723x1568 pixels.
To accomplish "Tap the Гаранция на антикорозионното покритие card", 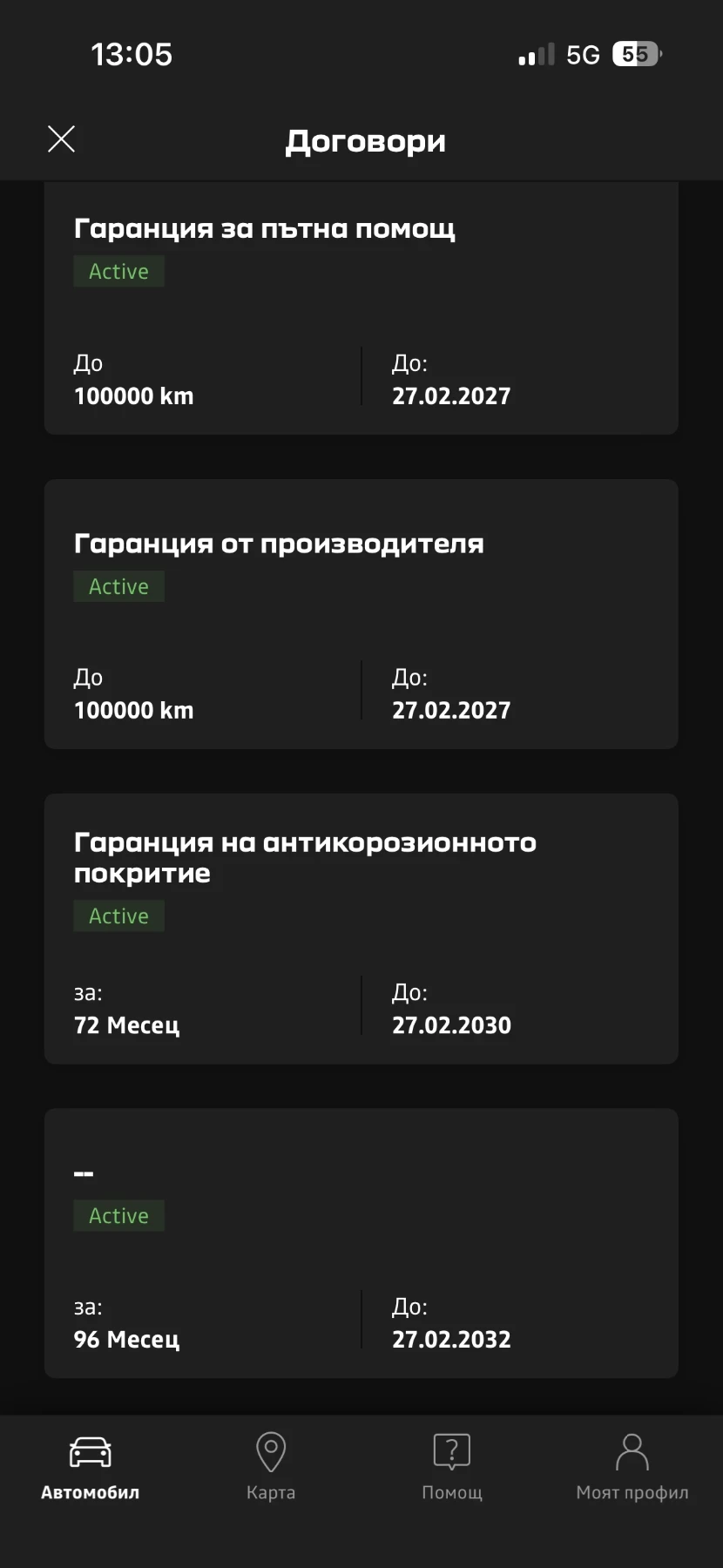I will [361, 928].
